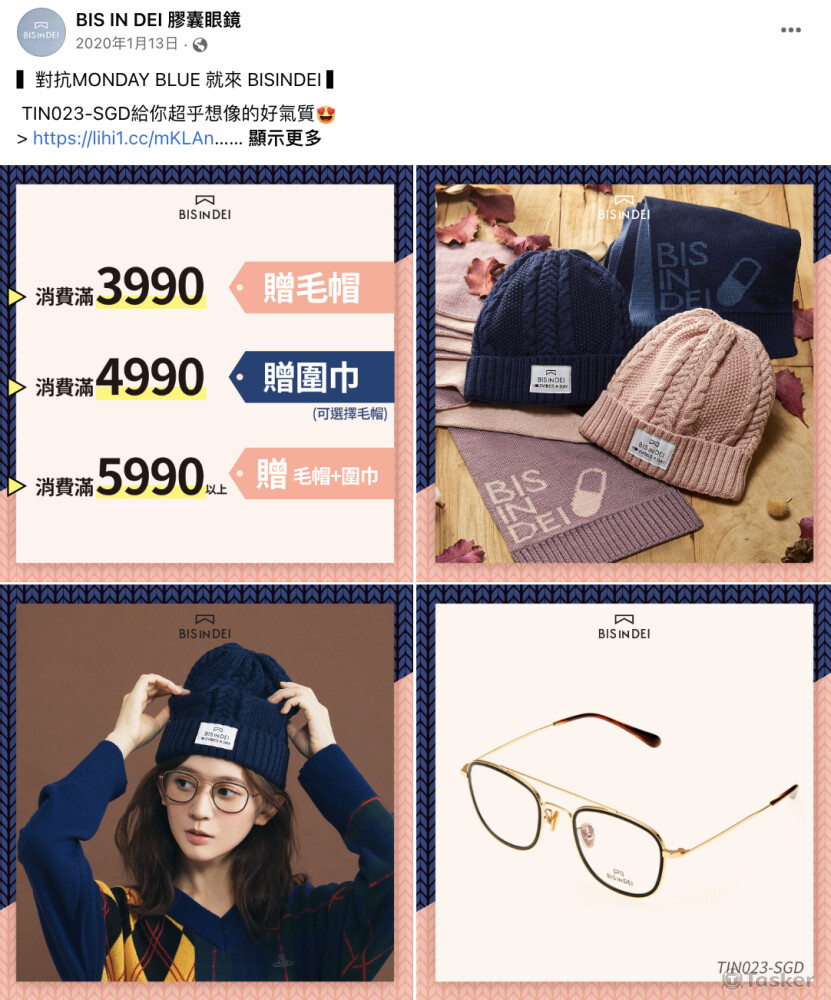Open the BIS IN DEI page avatar
Viewport: 831px width, 1000px height.
click(x=41, y=31)
